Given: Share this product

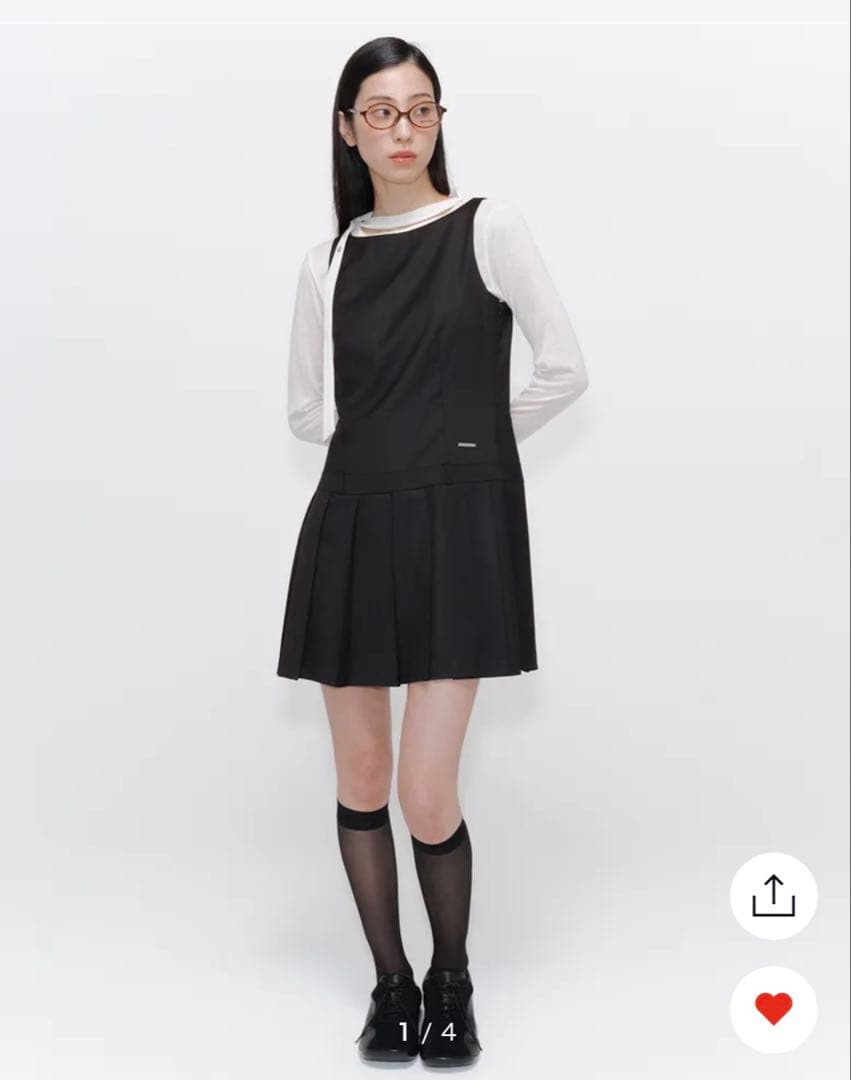Looking at the screenshot, I should click(x=773, y=896).
